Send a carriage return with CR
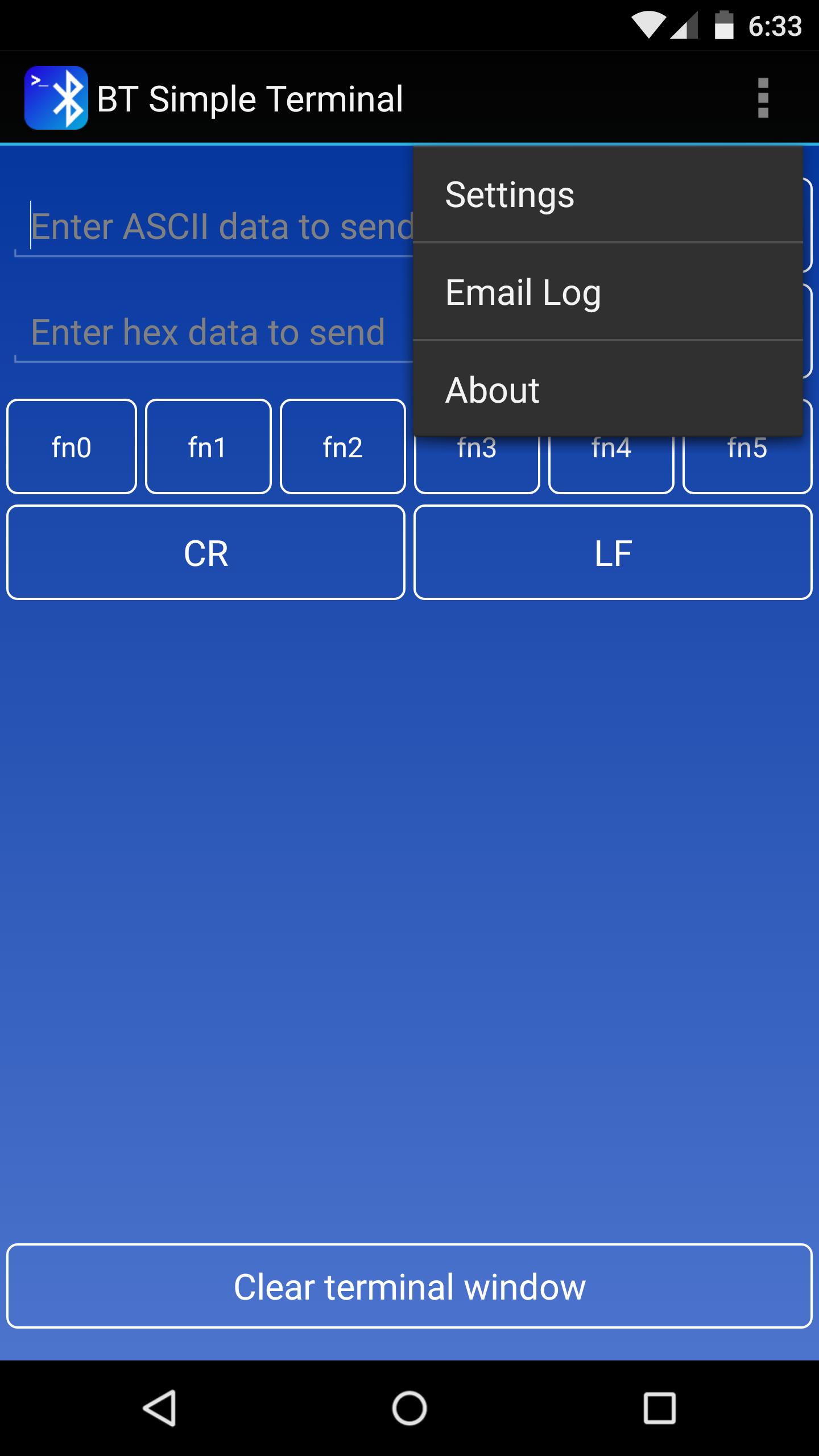Screen dimensions: 819x1456 click(206, 553)
